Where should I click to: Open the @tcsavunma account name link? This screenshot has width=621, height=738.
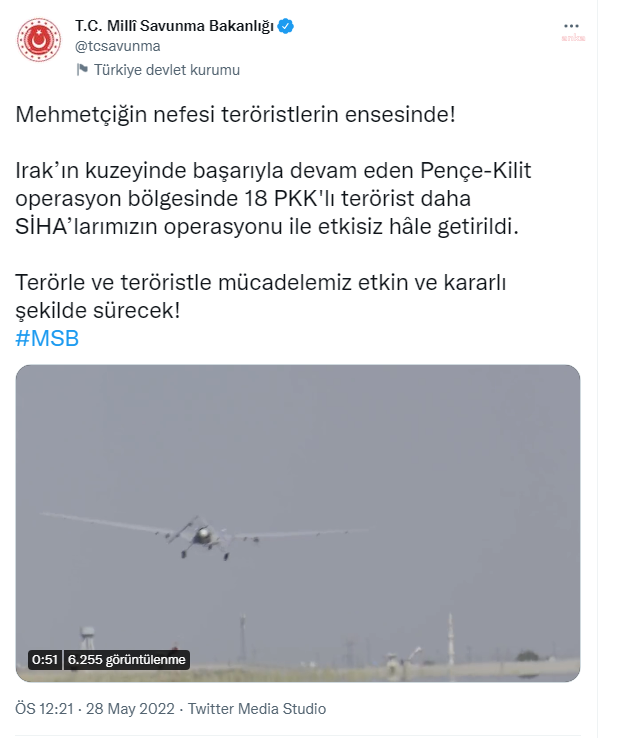coord(118,46)
